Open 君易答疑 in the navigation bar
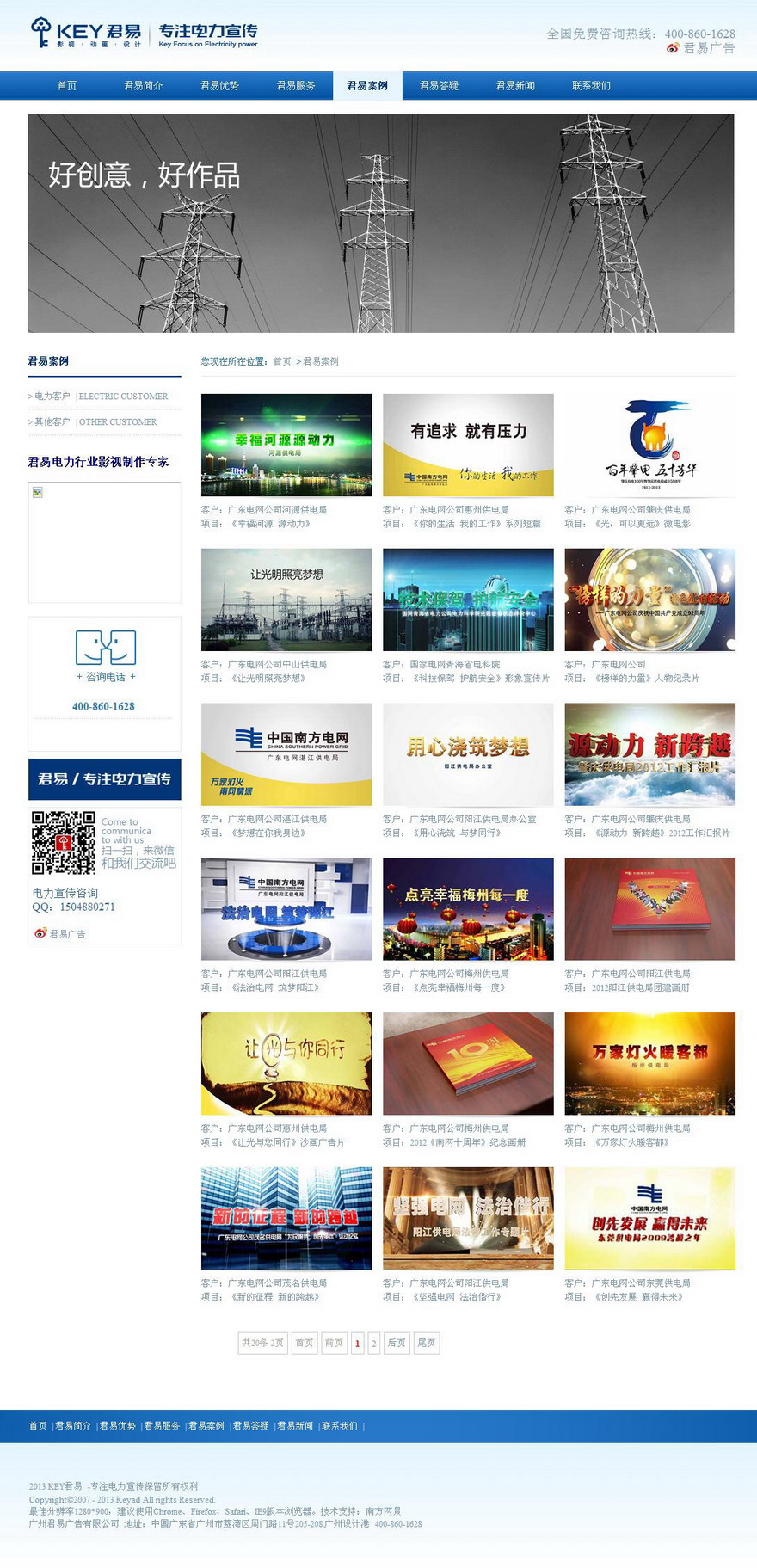The height and width of the screenshot is (1568, 757). coord(439,86)
